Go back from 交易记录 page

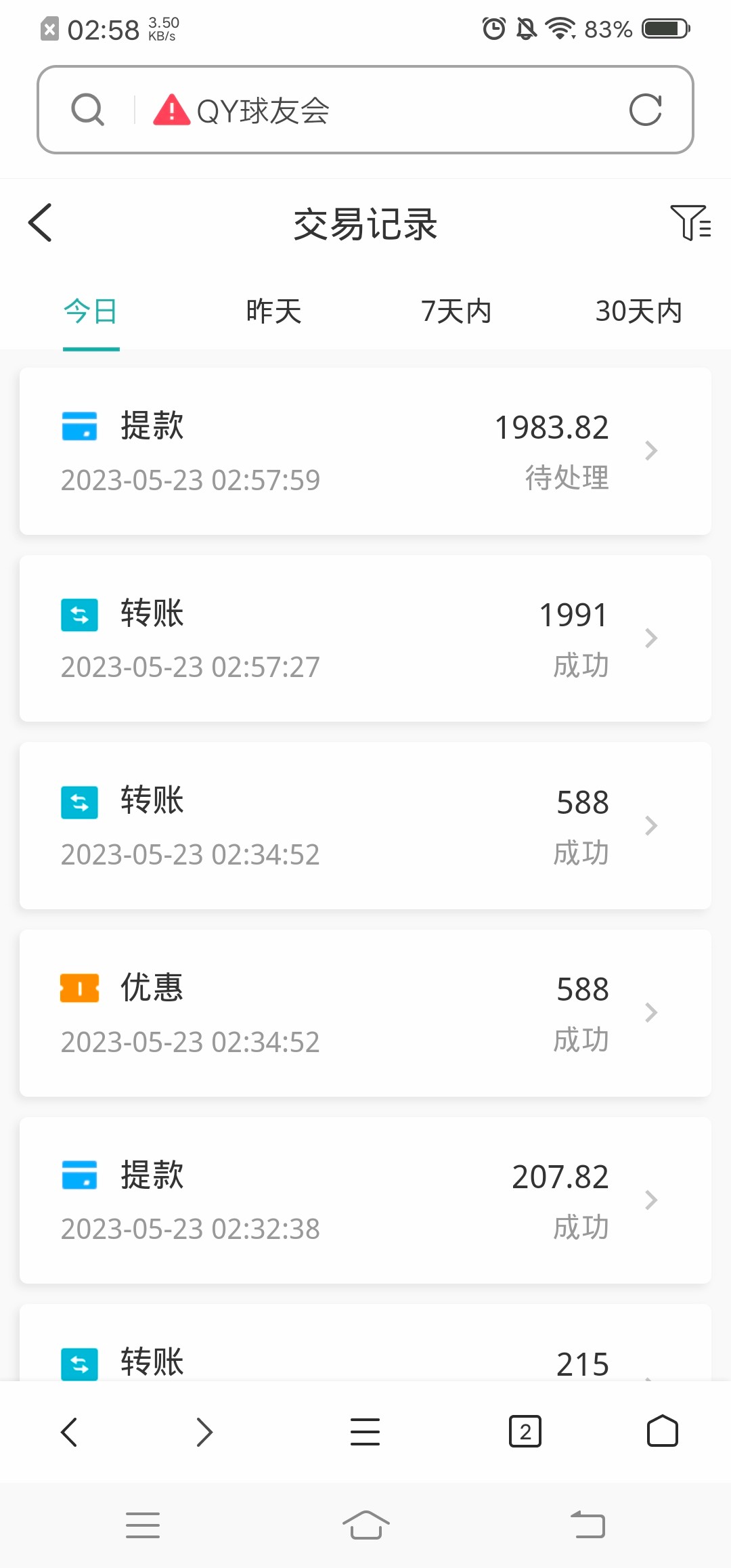coord(41,223)
